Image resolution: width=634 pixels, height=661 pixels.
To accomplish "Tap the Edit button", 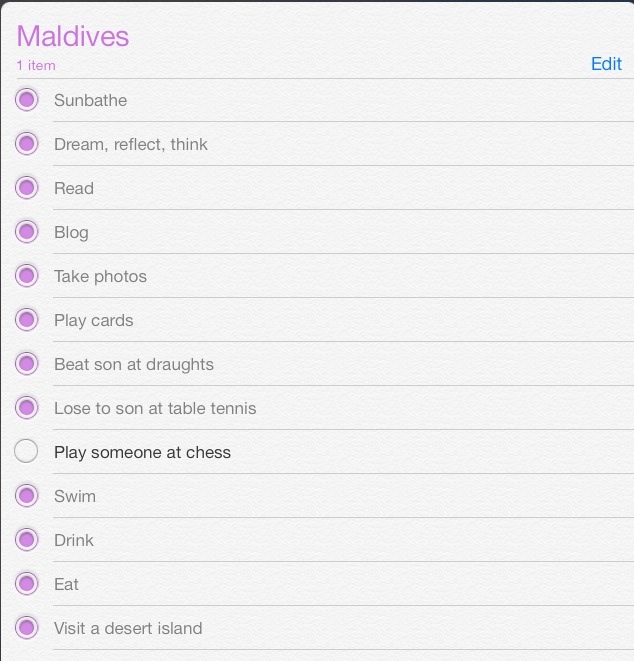I will tap(606, 64).
